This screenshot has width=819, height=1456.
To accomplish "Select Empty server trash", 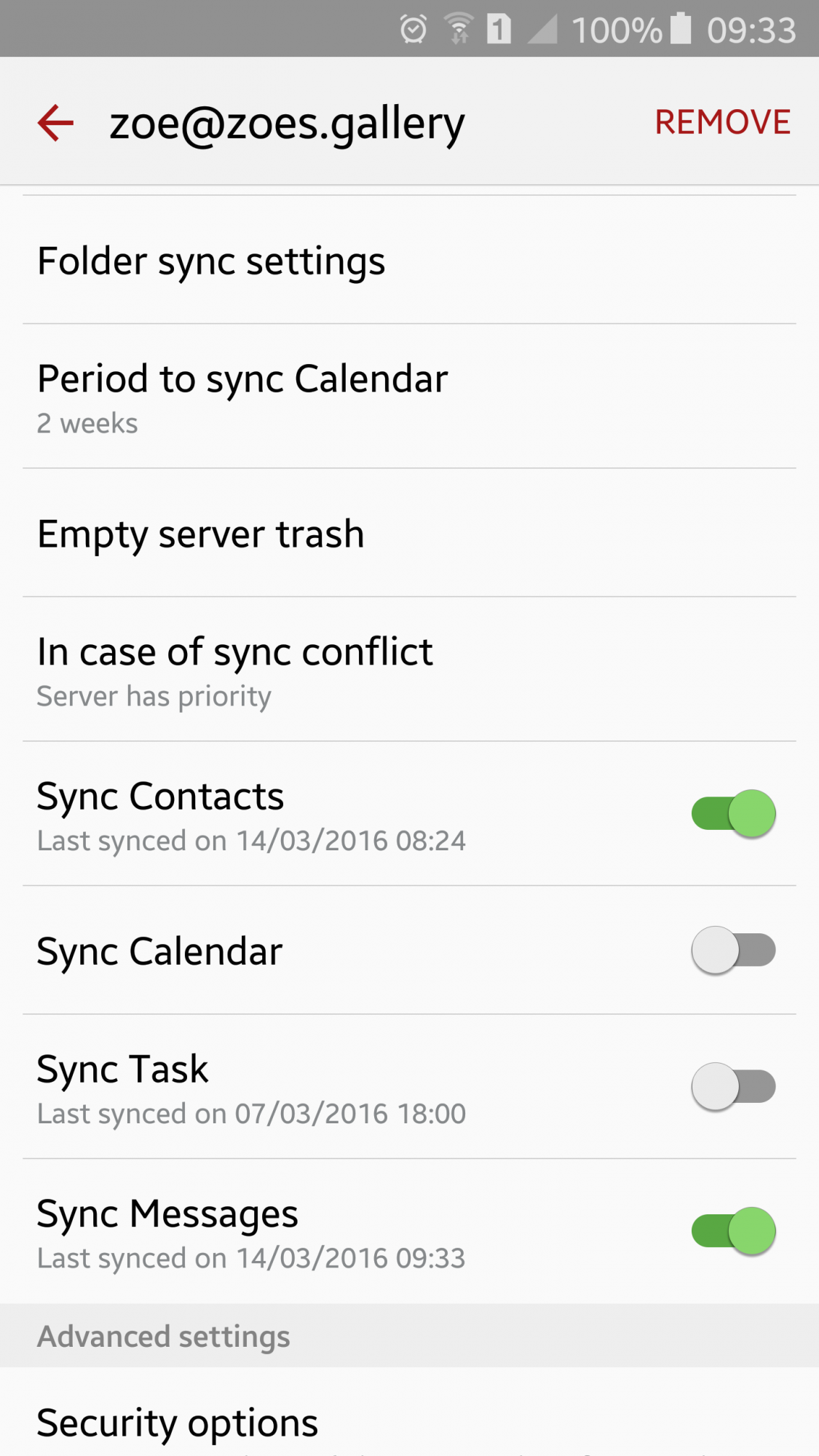I will click(409, 533).
